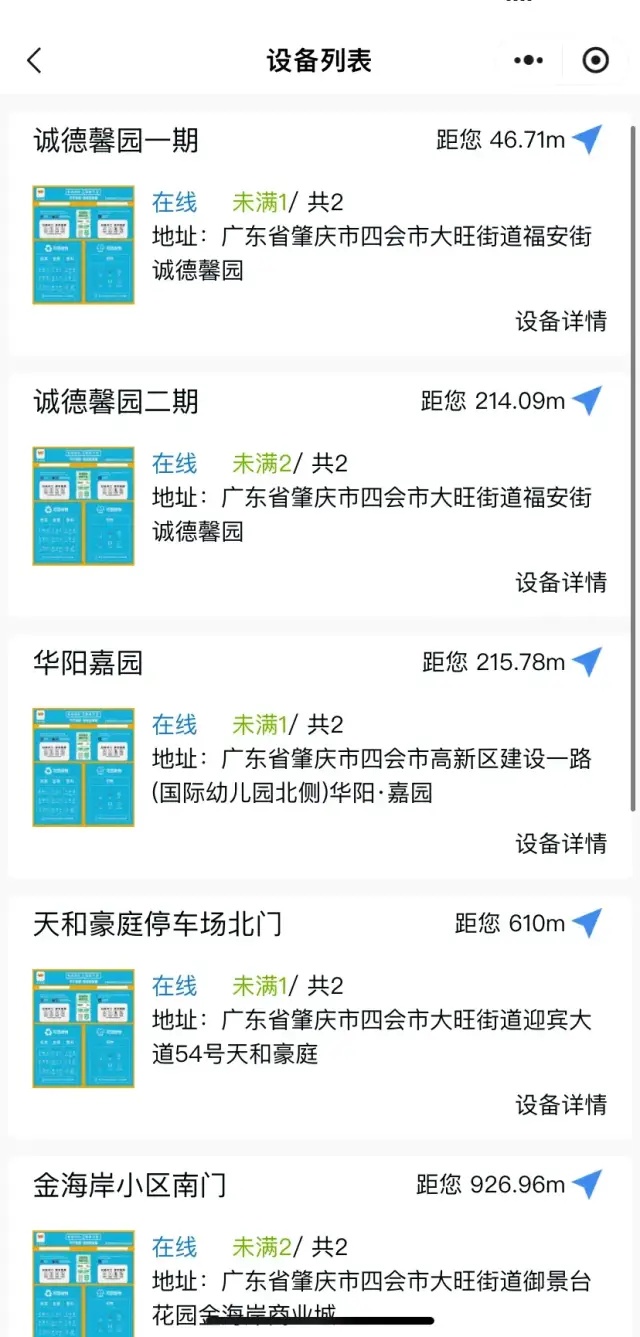This screenshot has width=640, height=1337.
Task: View 设备详情 for 天和豪庭停车场北门
Action: (560, 1104)
